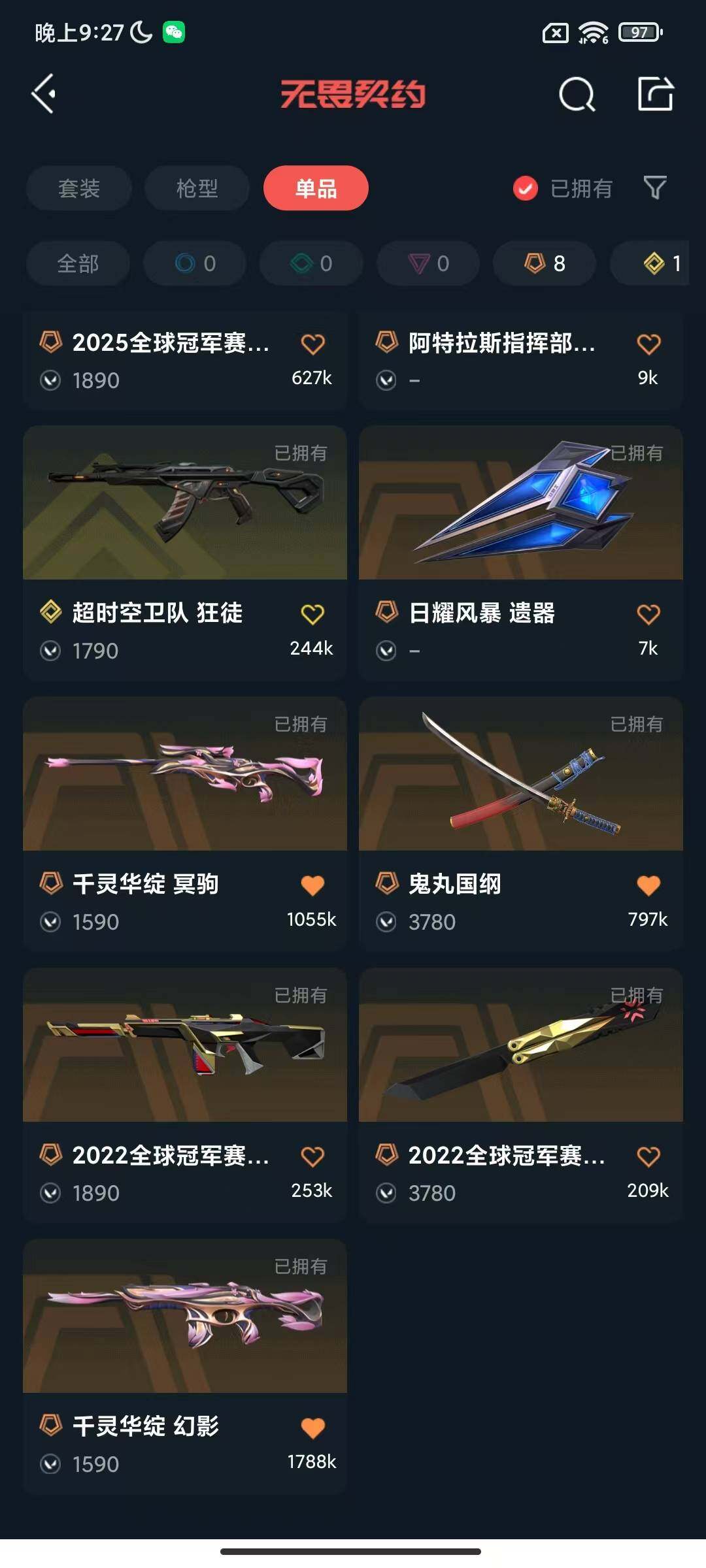Screen dimensions: 706x1568
Task: Share this page via the share icon
Action: (655, 95)
